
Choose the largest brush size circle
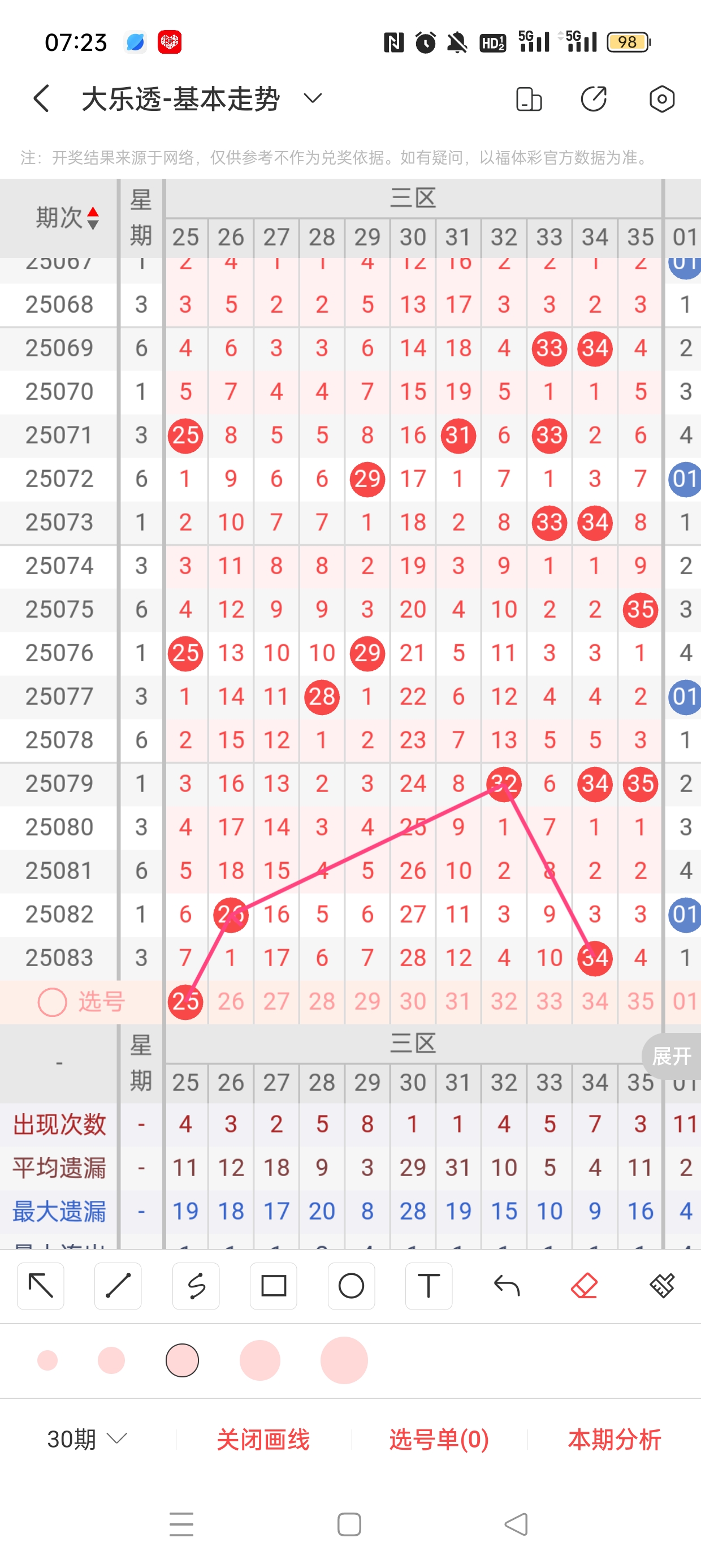click(344, 1360)
